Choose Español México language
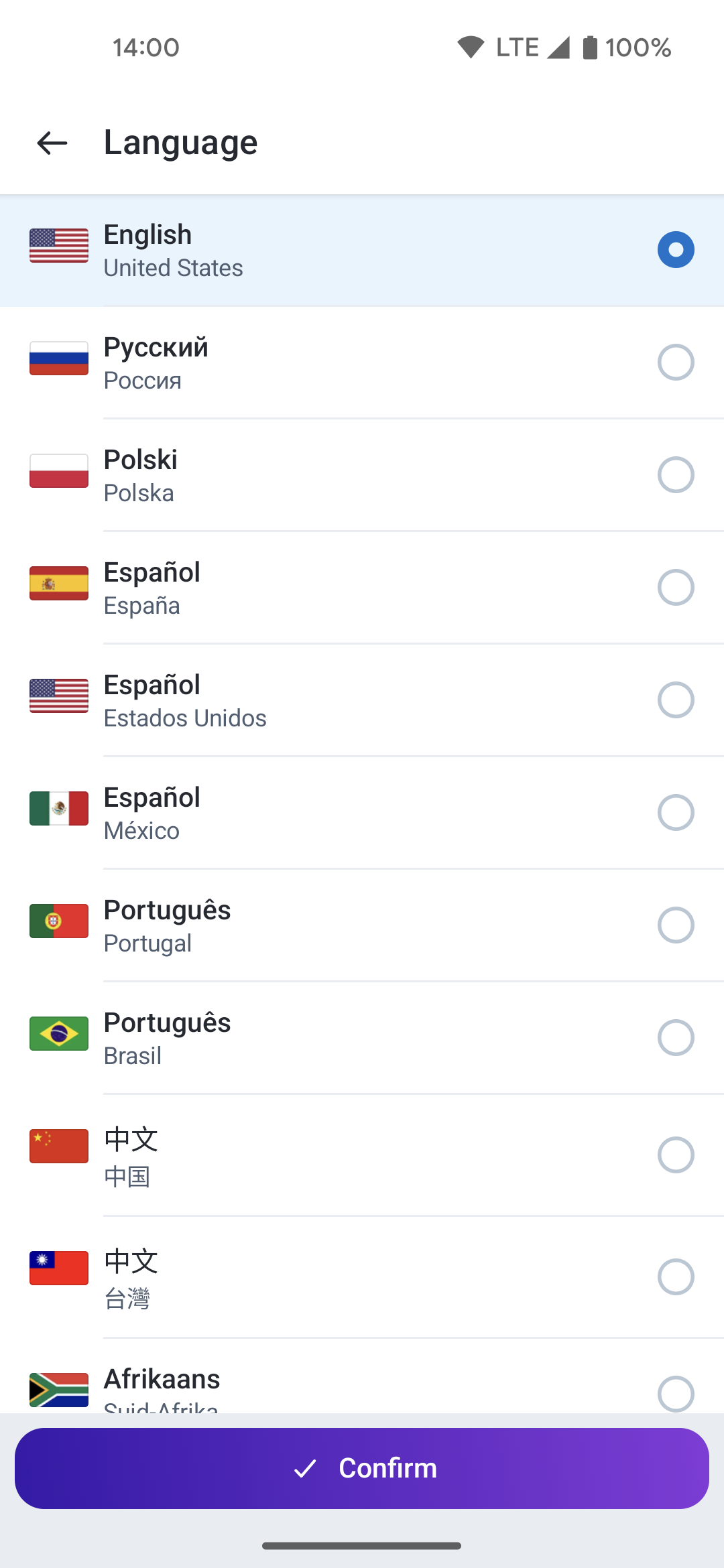Viewport: 724px width, 1568px height. (x=362, y=813)
